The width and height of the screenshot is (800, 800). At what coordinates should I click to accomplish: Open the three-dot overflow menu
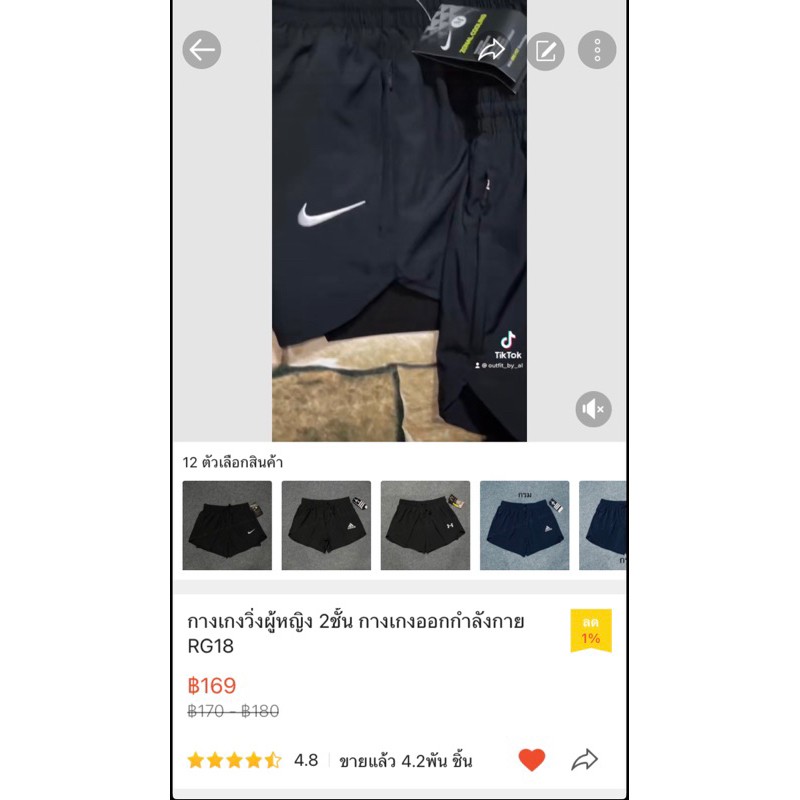[597, 50]
